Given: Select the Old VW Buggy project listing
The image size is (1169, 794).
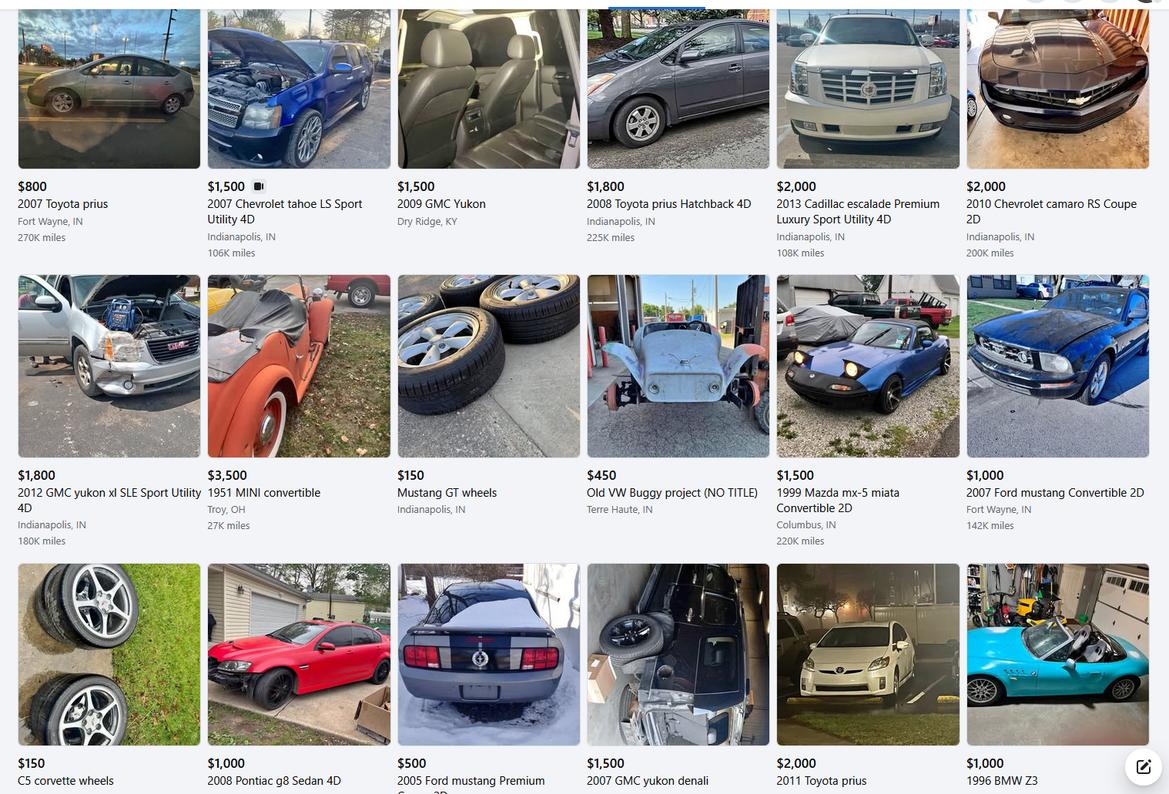Looking at the screenshot, I should tap(678, 366).
